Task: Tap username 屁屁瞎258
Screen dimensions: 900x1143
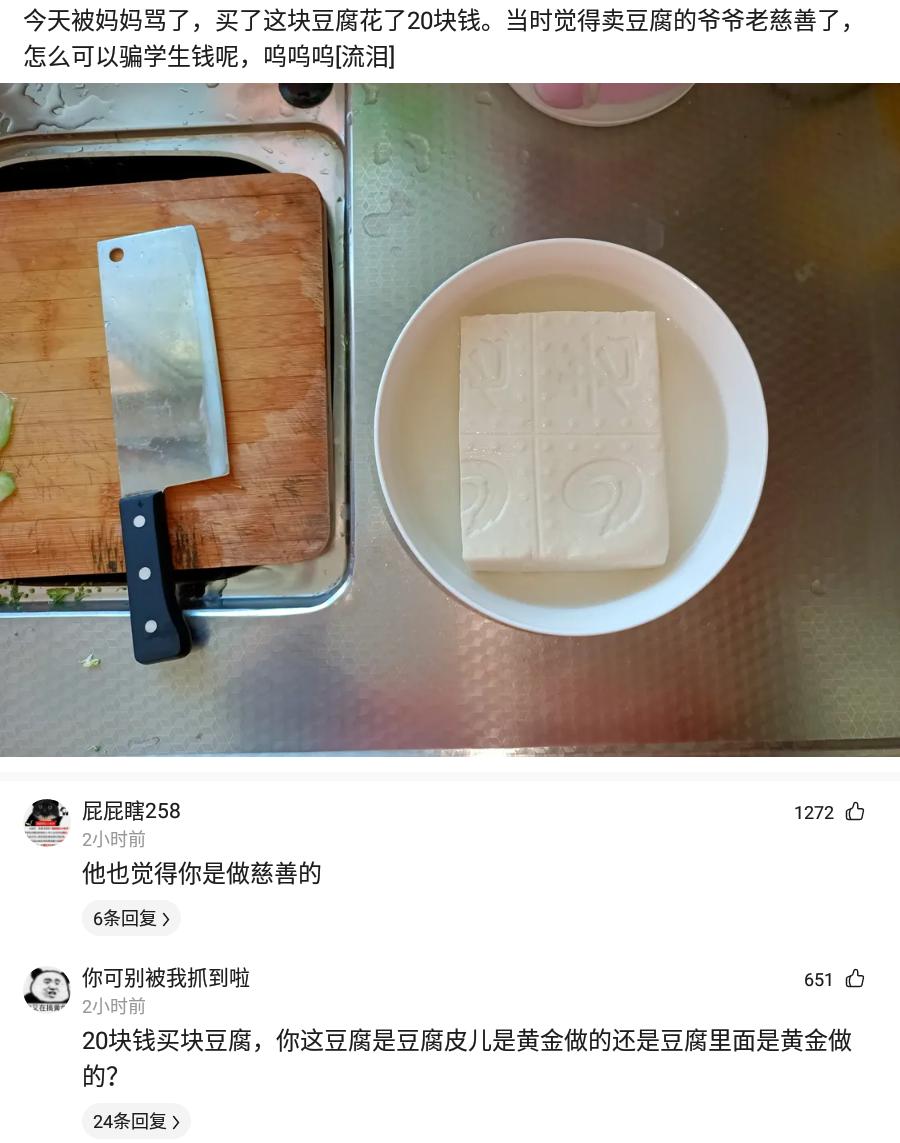Action: point(131,812)
